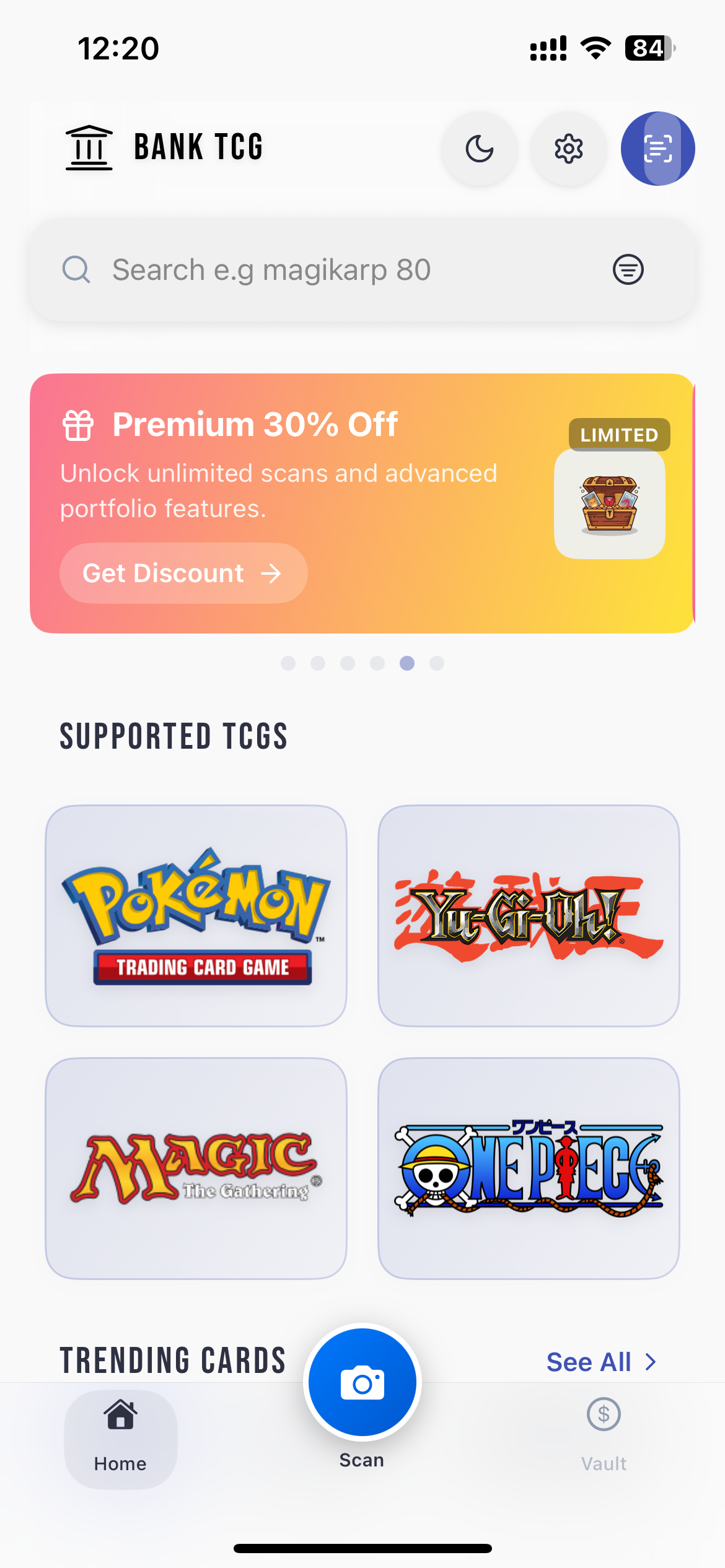725x1568 pixels.
Task: Focus the card search field
Action: [347, 270]
